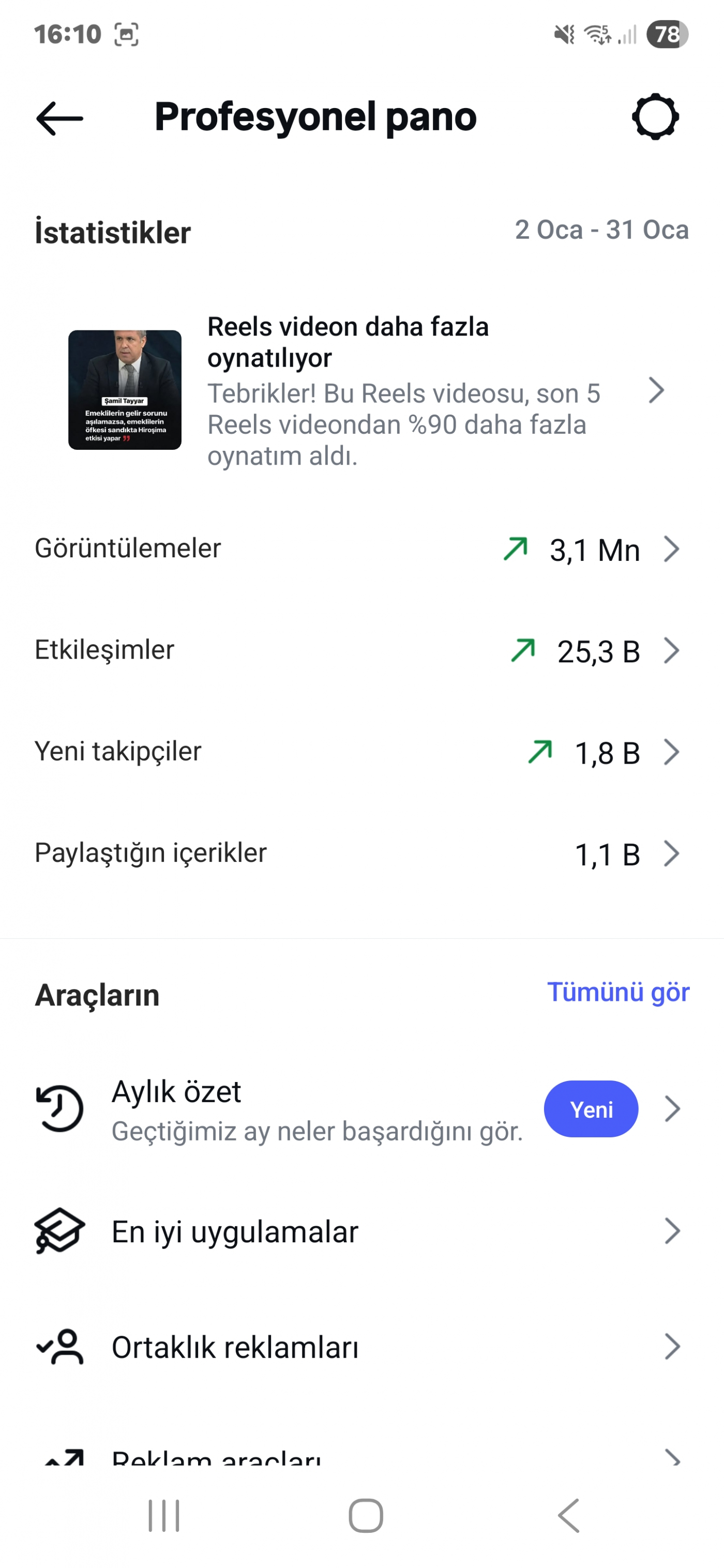Viewport: 724px width, 1568px height.
Task: Tap the home button on navigation bar
Action: coord(364,1516)
